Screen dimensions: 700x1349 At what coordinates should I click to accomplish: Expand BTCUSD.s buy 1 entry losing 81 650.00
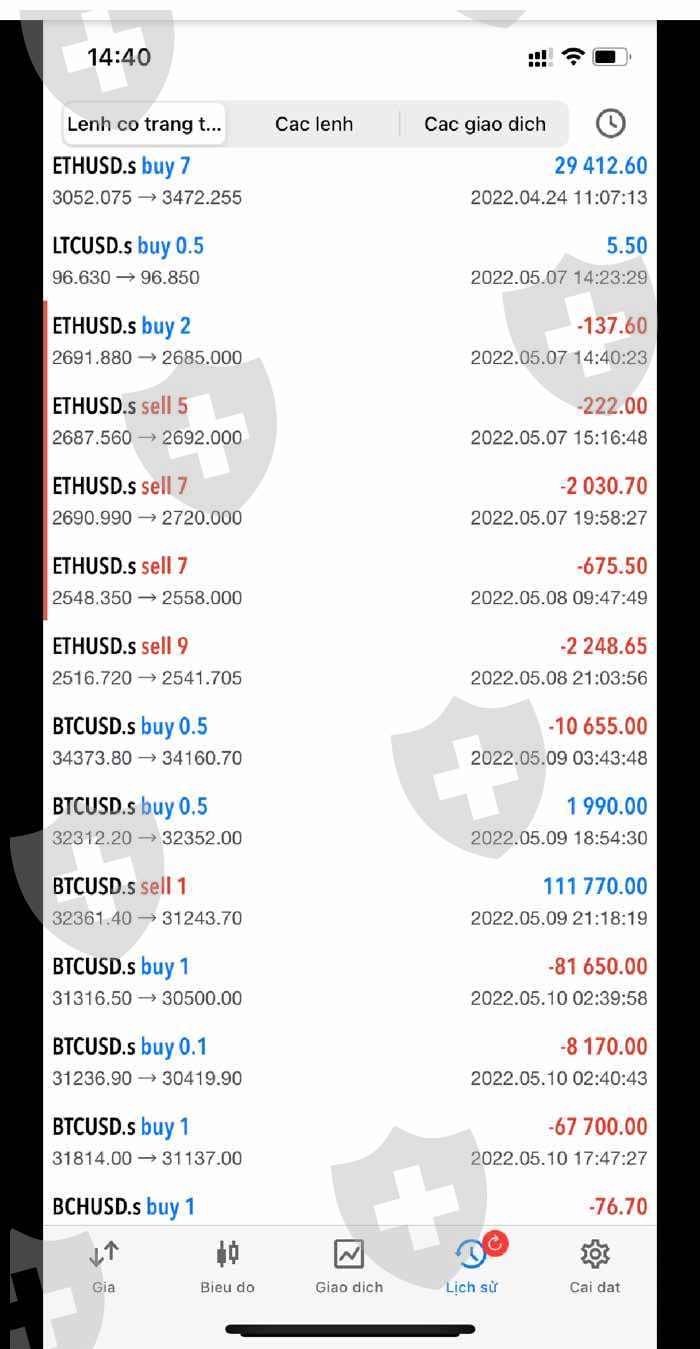tap(350, 981)
